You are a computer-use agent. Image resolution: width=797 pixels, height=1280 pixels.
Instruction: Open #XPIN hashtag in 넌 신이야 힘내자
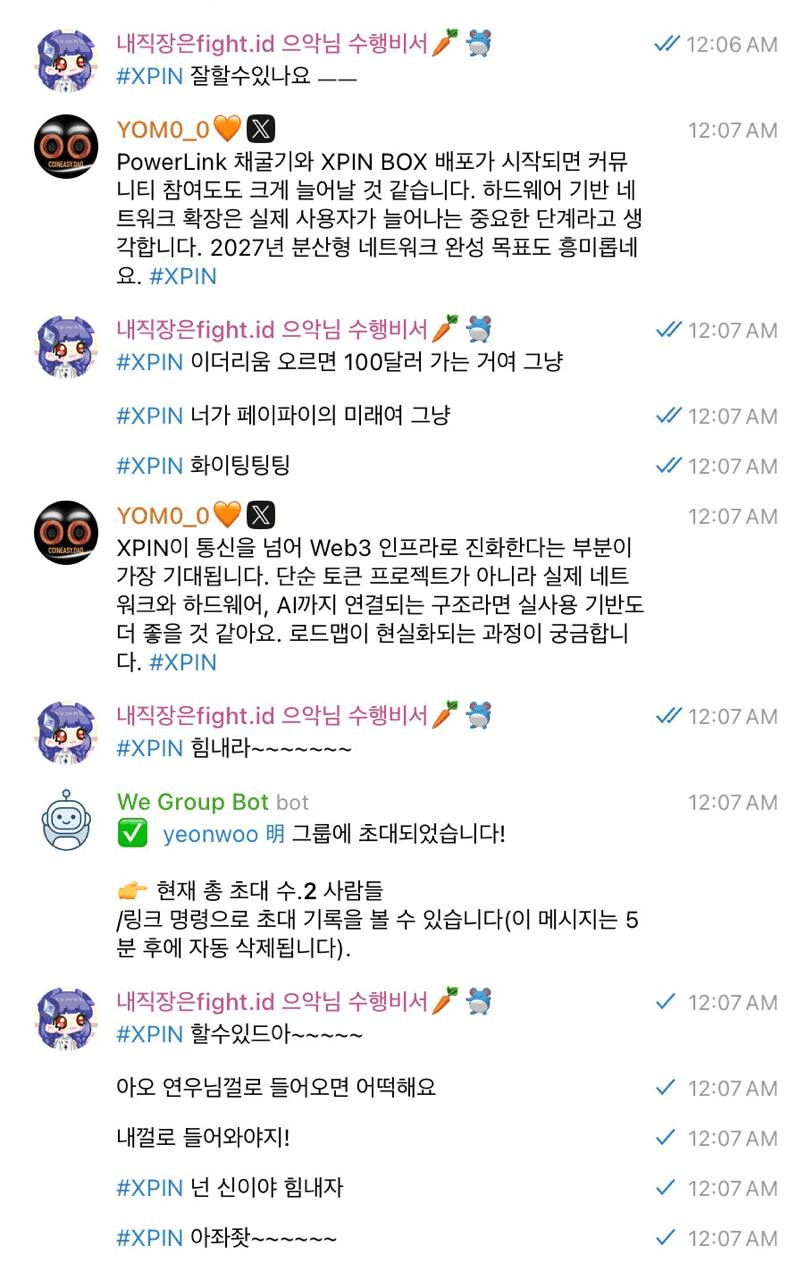(x=149, y=1188)
